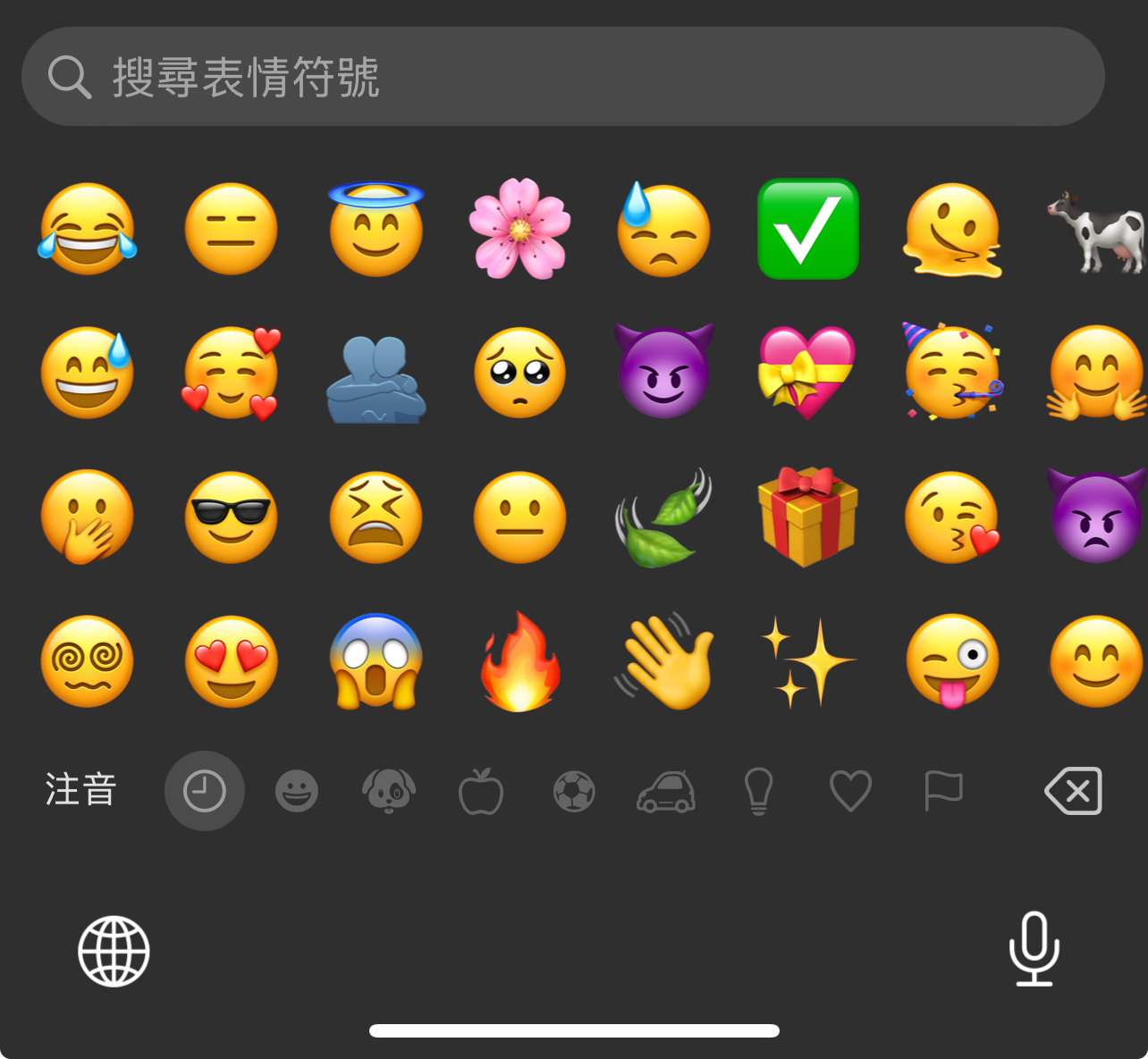Open the objects lightbulb category

758,791
